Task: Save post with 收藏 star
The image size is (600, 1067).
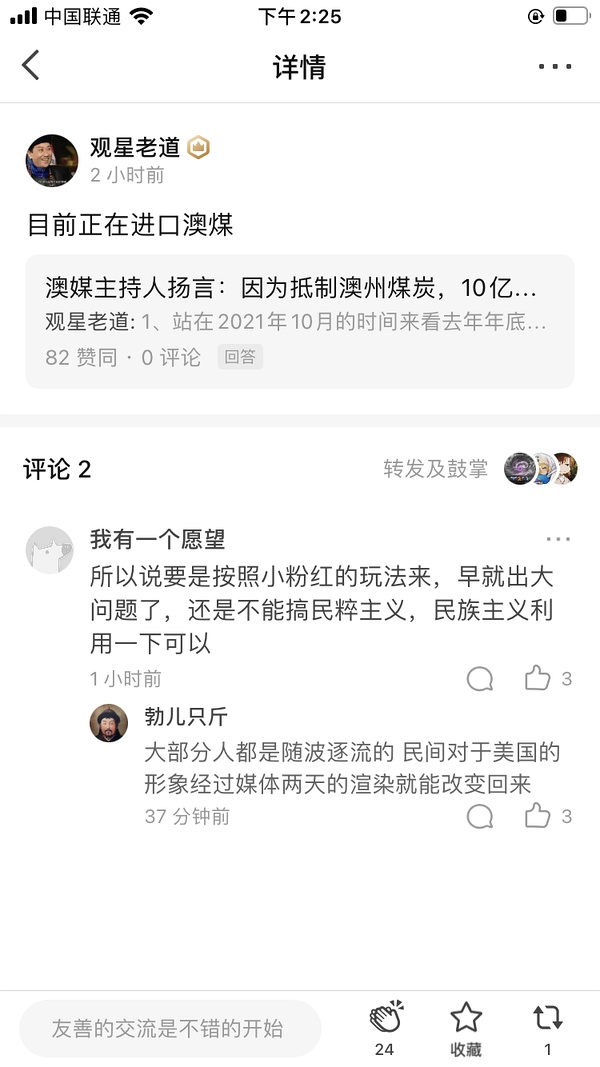Action: pyautogui.click(x=465, y=1018)
